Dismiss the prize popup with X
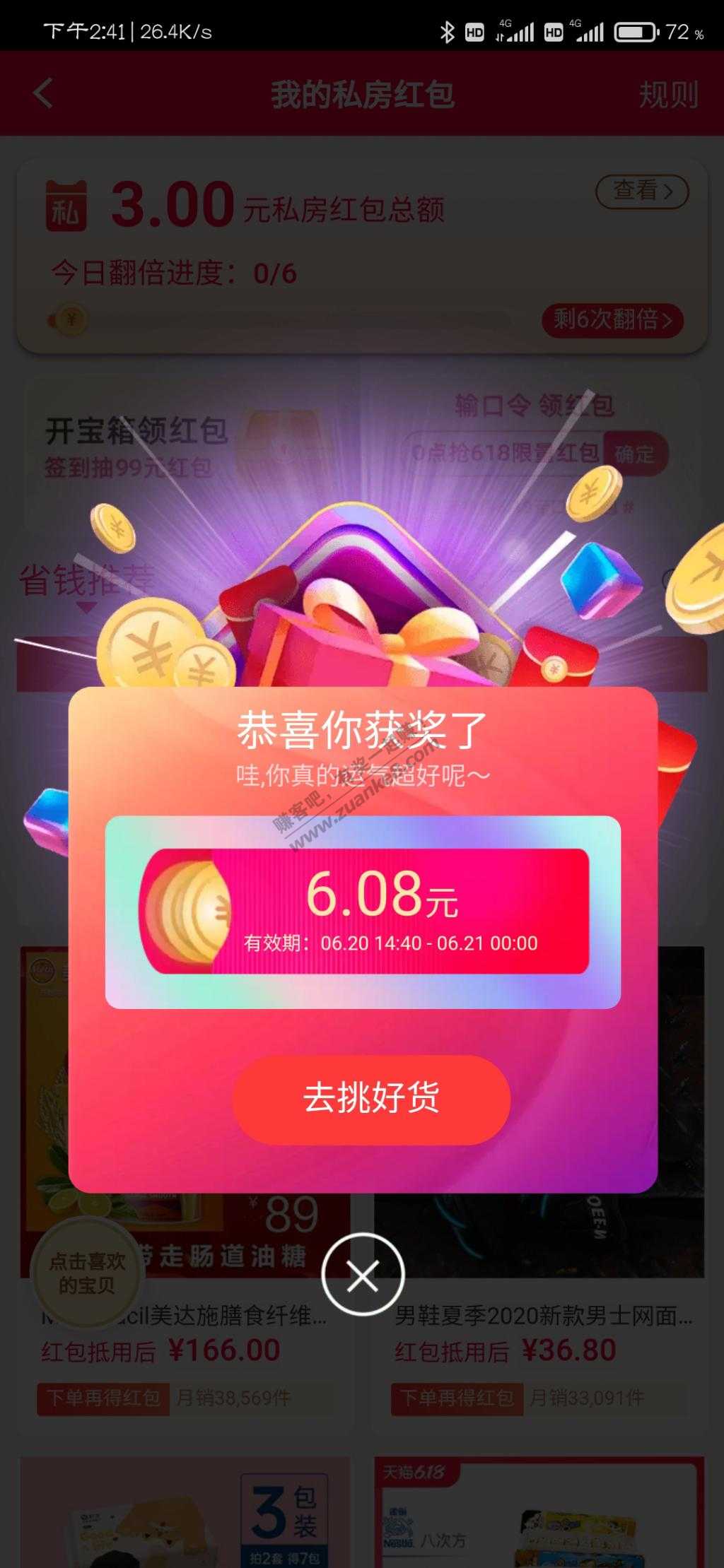The image size is (724, 1568). click(363, 1275)
